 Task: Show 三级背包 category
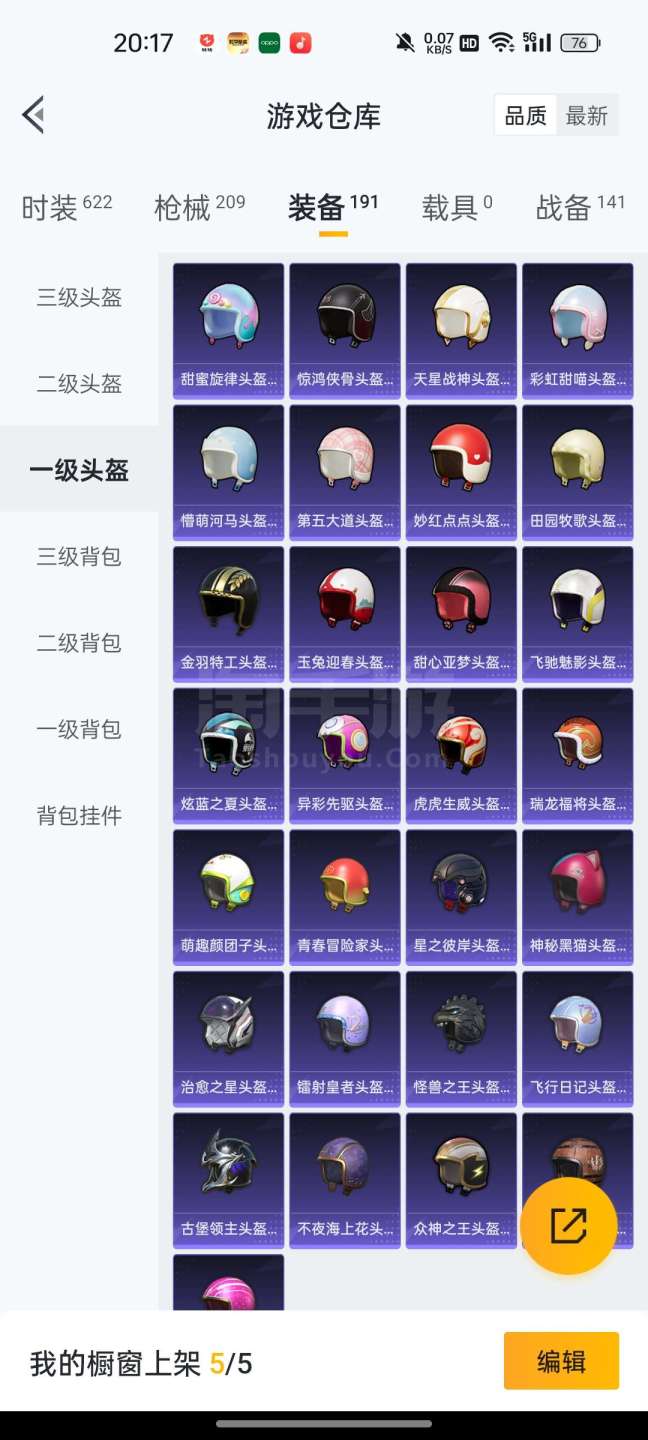(x=79, y=556)
